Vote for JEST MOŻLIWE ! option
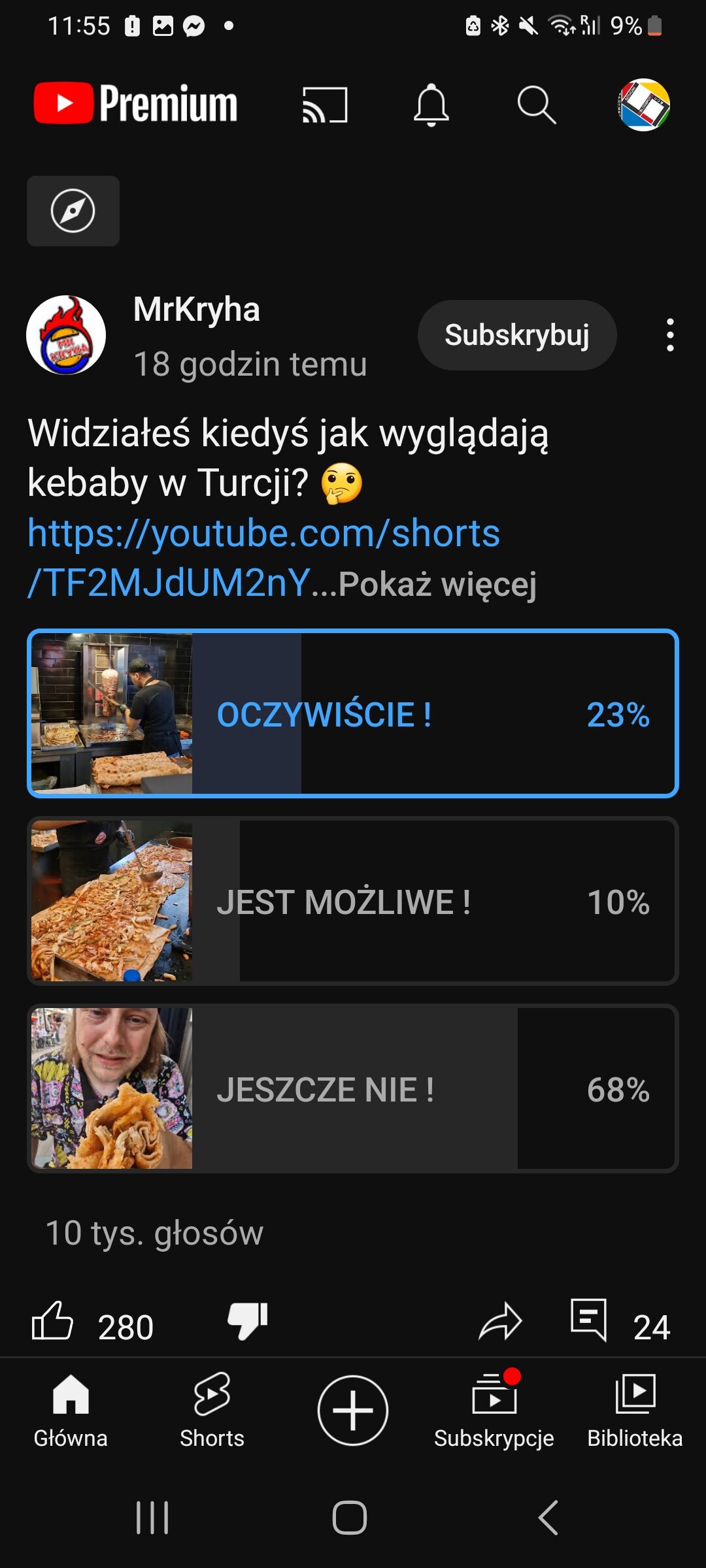 click(x=353, y=901)
